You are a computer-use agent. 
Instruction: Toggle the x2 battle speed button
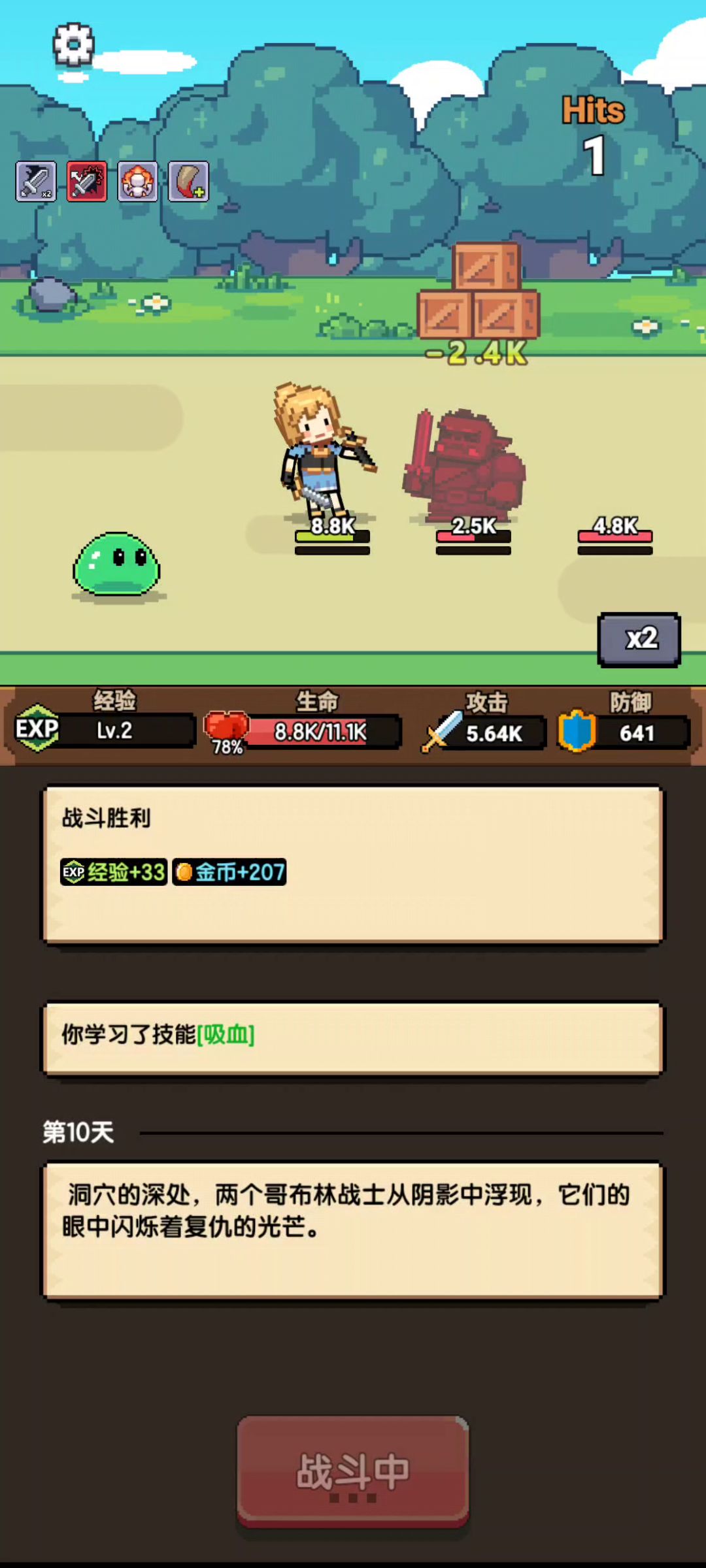639,640
